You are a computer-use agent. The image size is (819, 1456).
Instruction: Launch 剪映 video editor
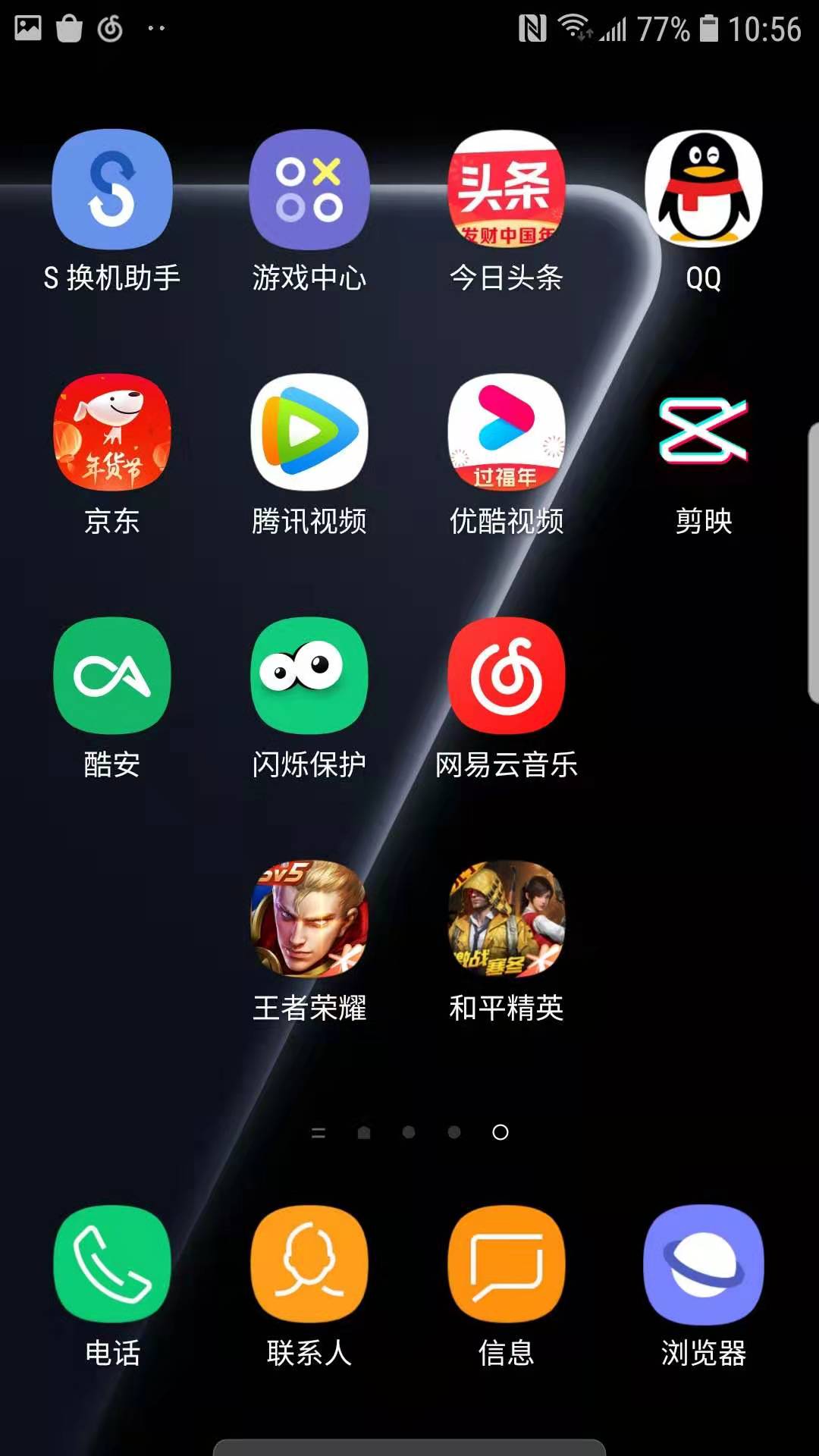click(x=704, y=433)
